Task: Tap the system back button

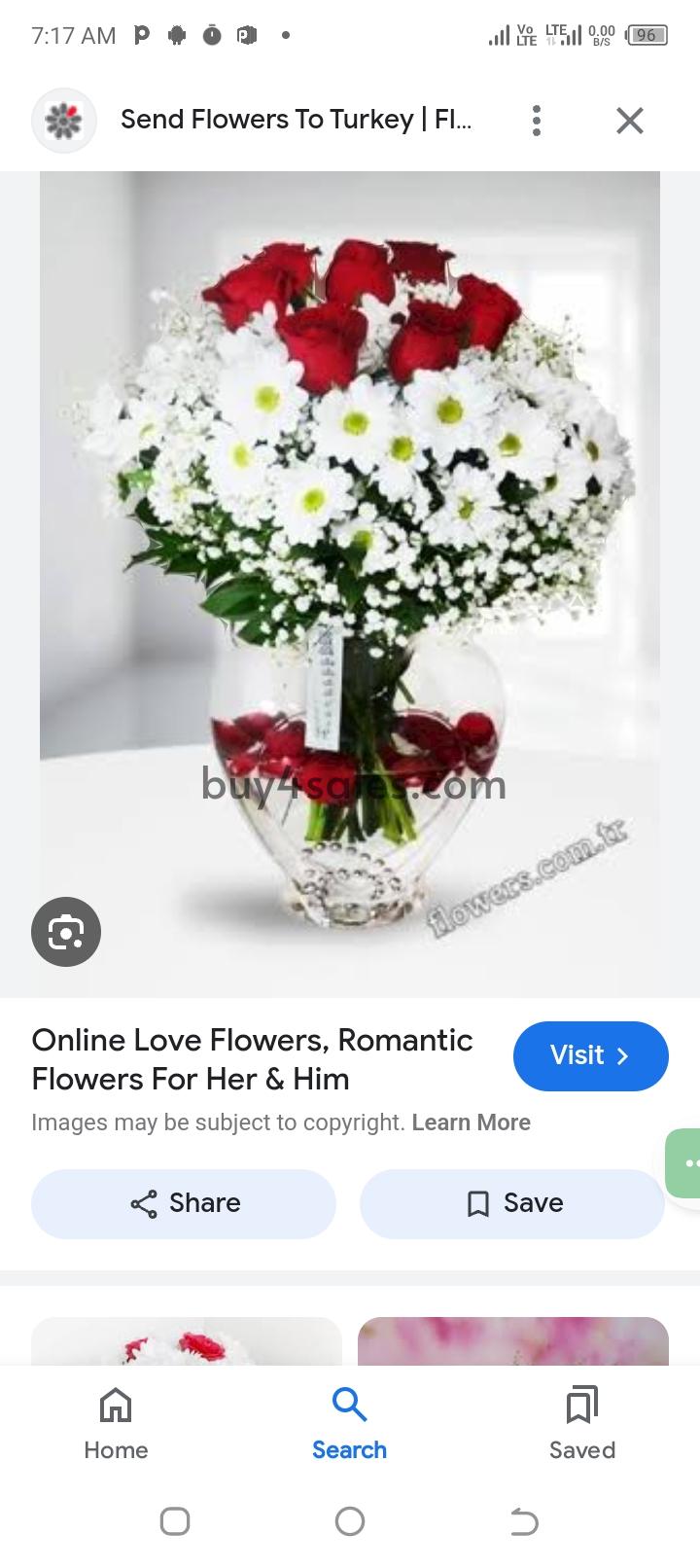Action: click(x=524, y=1521)
